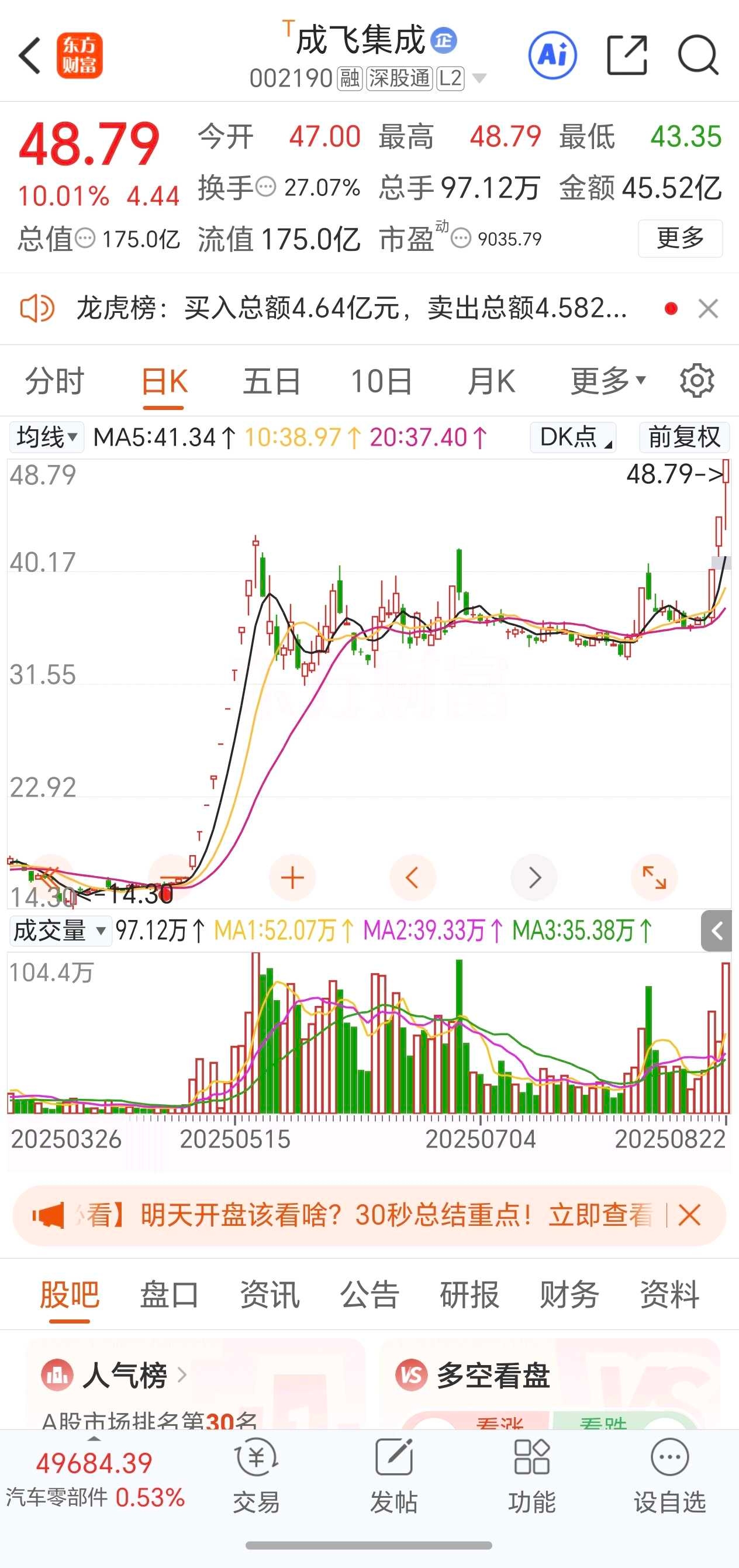739x1568 pixels.
Task: Open 交易 in the bottom bar
Action: pyautogui.click(x=256, y=1475)
